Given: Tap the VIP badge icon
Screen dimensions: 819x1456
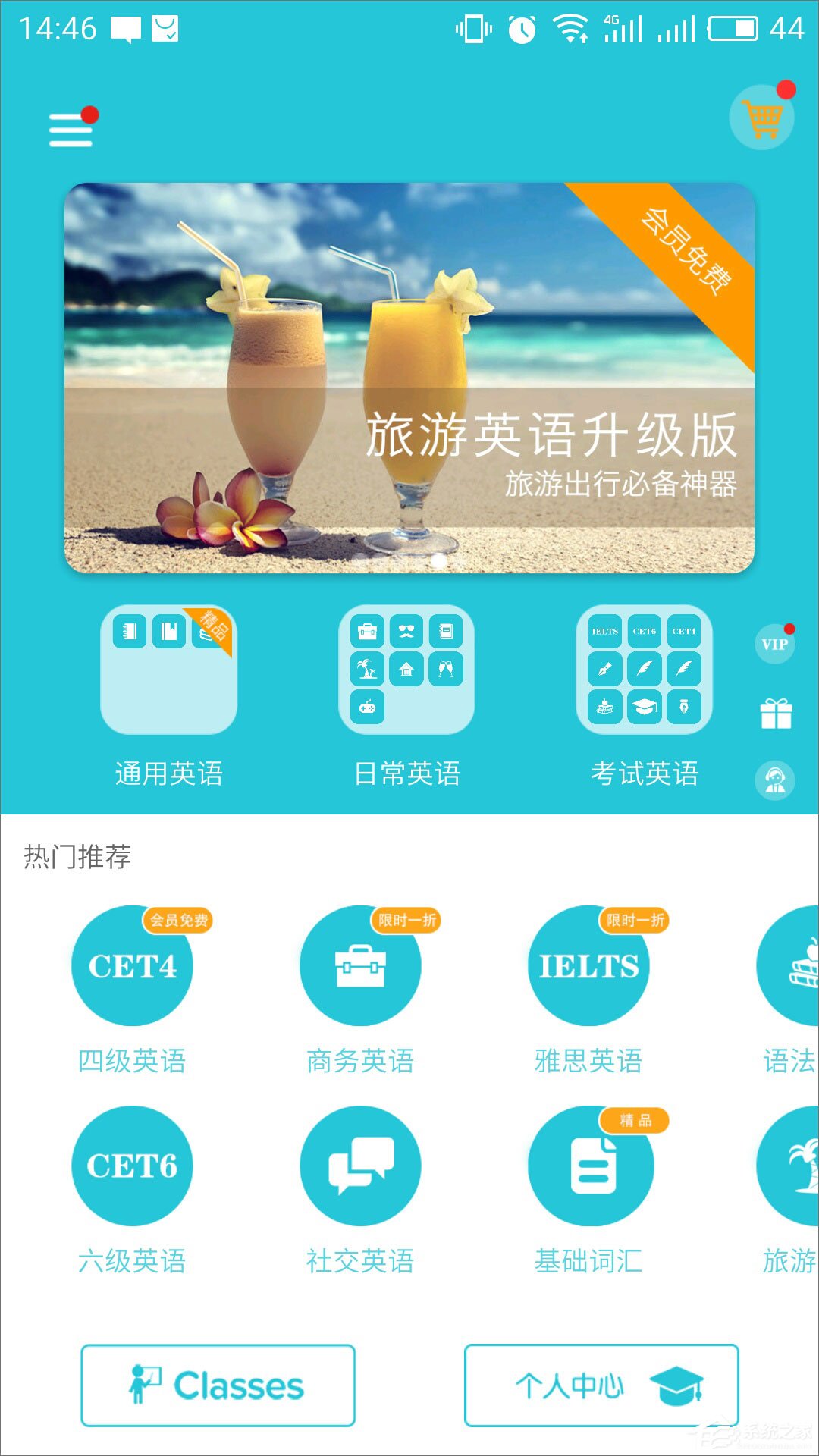Looking at the screenshot, I should [x=775, y=643].
